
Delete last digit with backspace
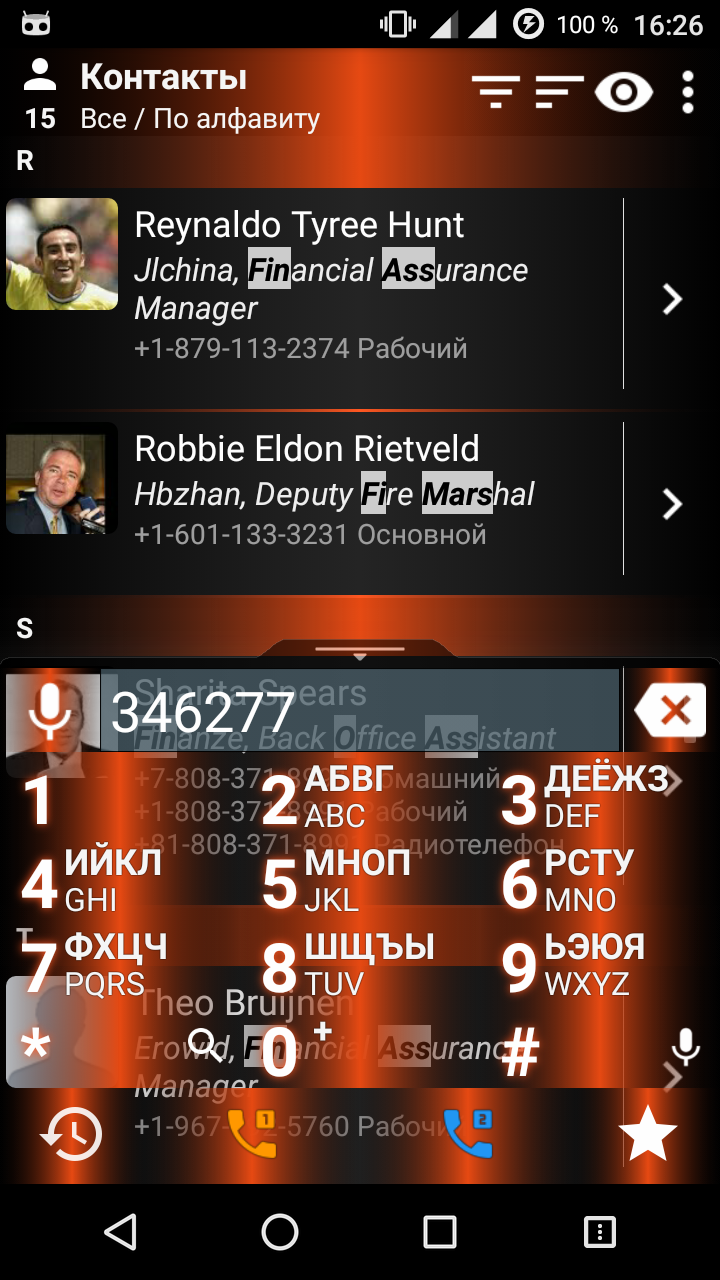(x=673, y=711)
